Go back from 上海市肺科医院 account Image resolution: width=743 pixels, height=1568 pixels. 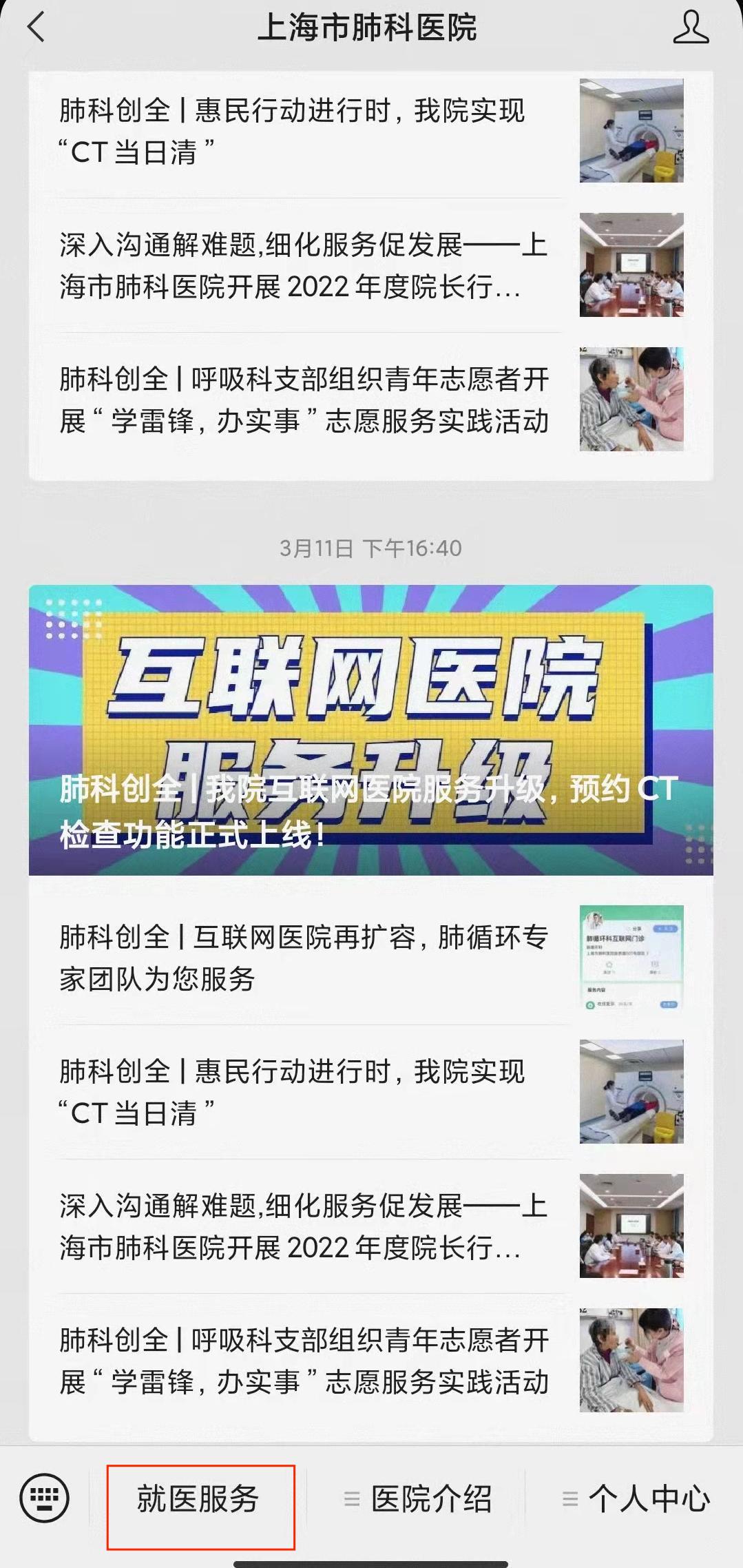click(36, 28)
